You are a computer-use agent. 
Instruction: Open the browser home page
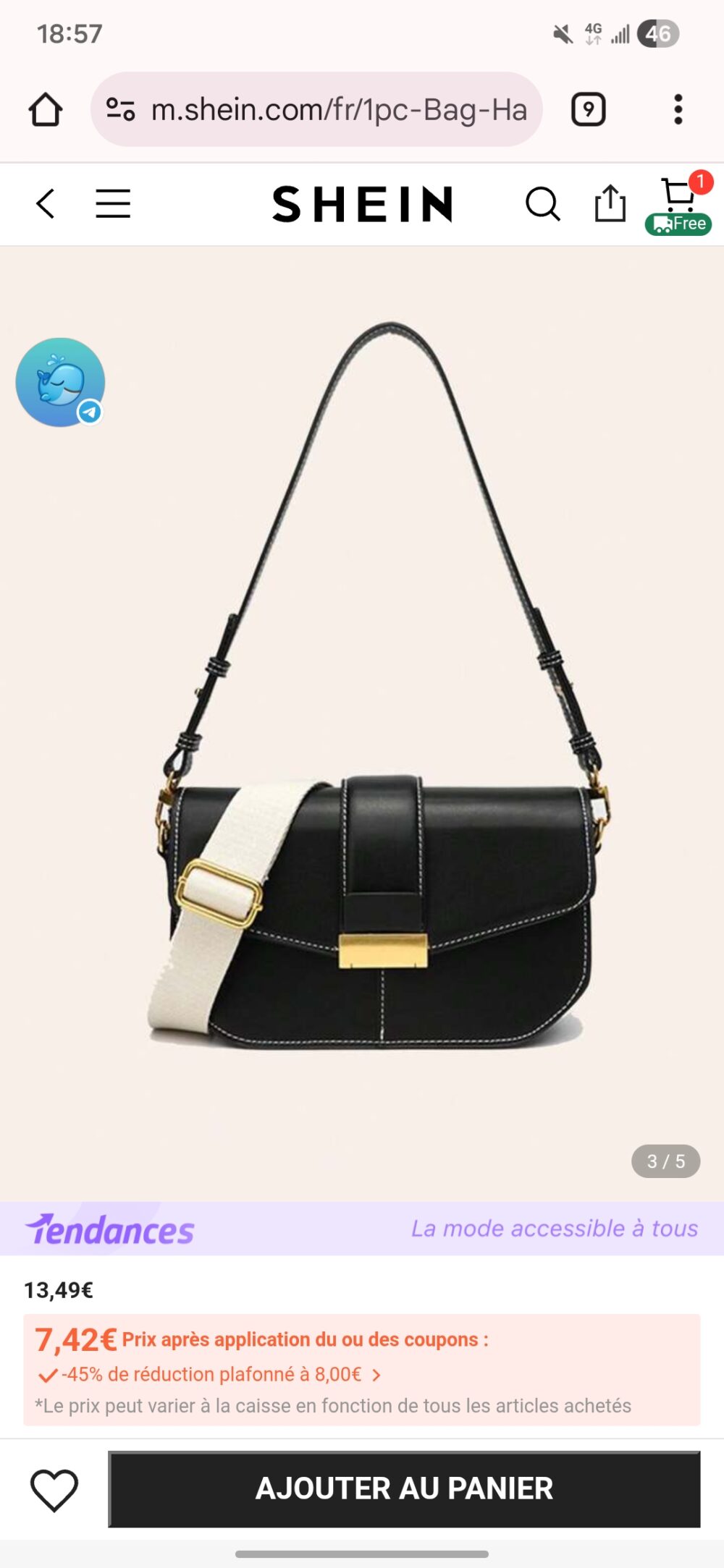pyautogui.click(x=46, y=110)
